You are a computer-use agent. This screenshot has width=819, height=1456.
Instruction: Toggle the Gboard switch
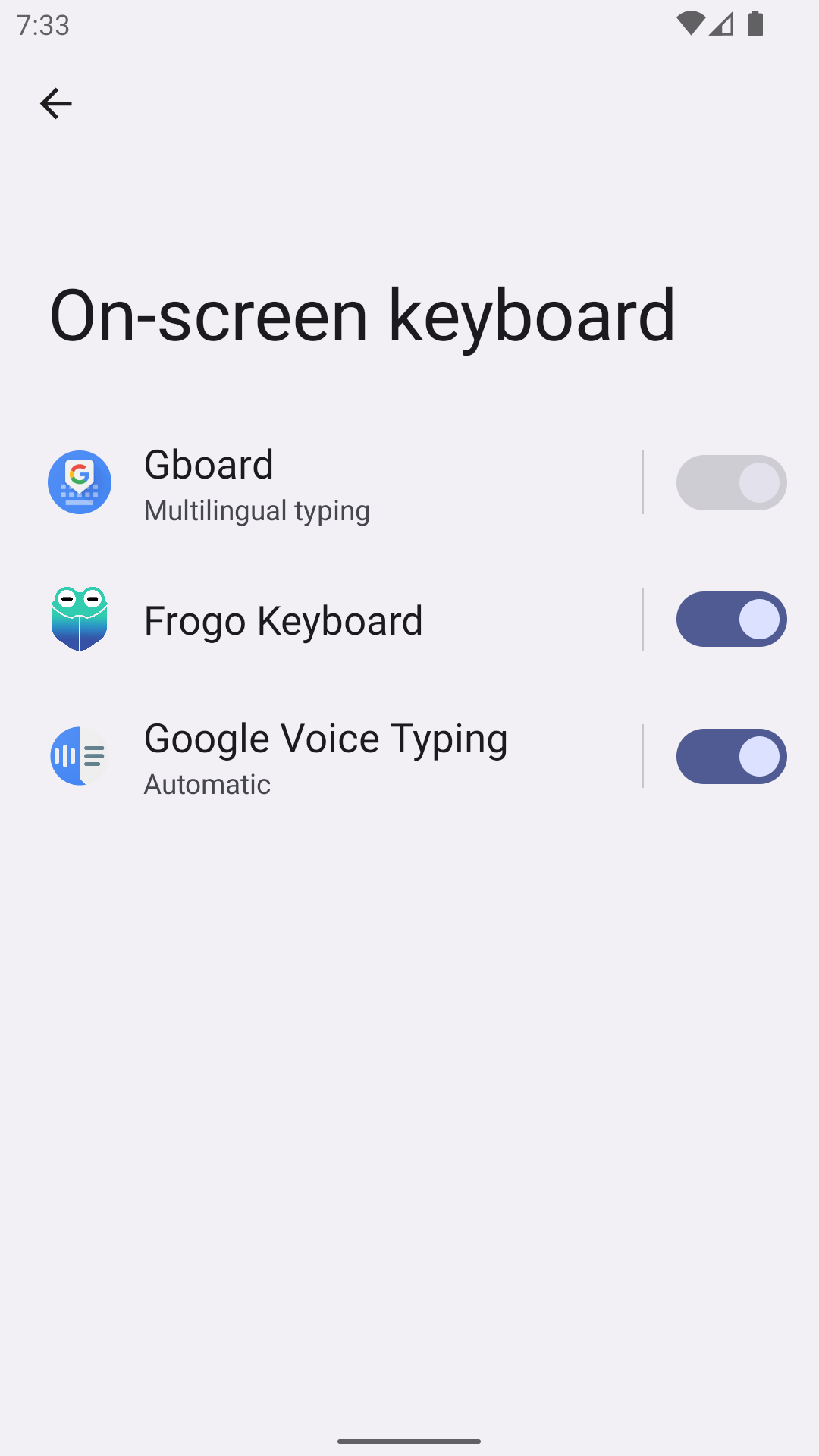(731, 483)
